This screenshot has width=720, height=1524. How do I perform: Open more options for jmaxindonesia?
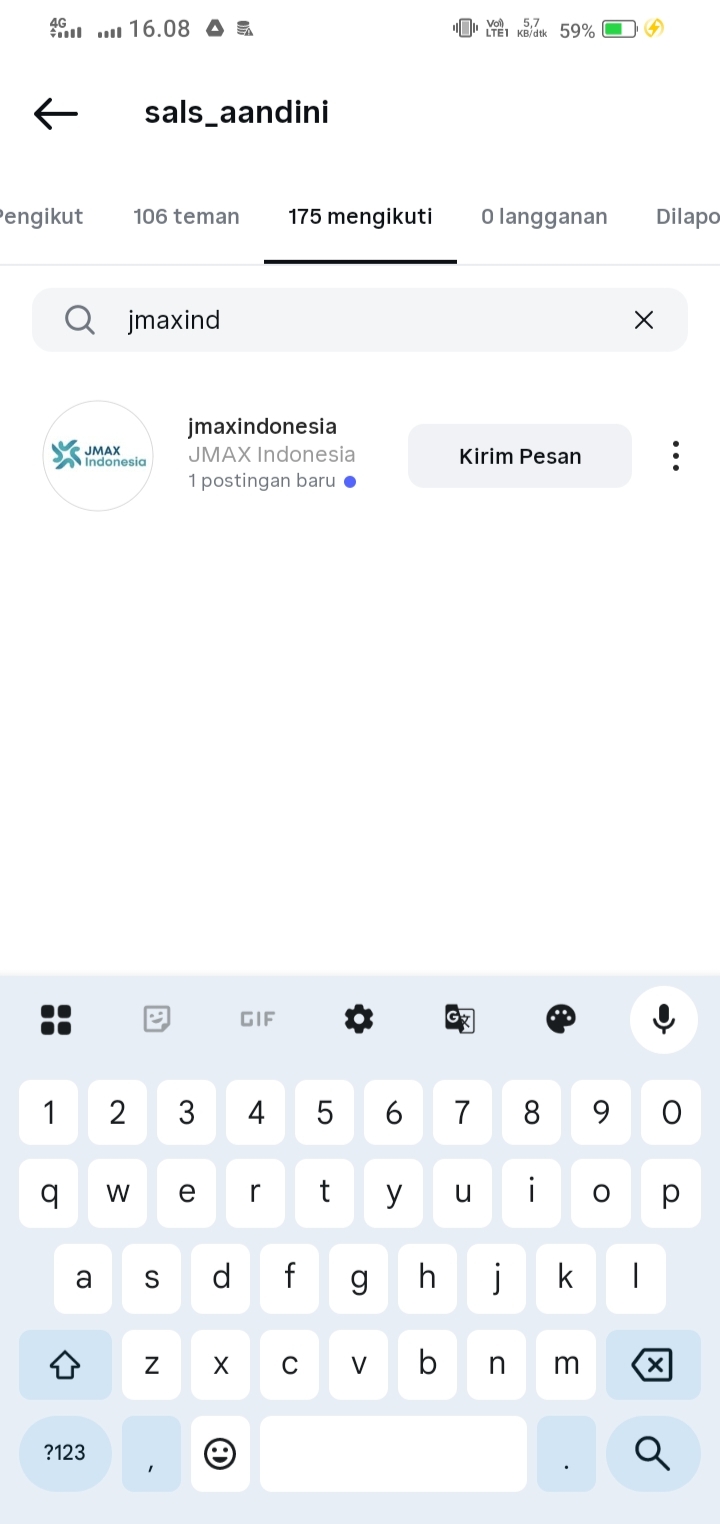tap(676, 456)
